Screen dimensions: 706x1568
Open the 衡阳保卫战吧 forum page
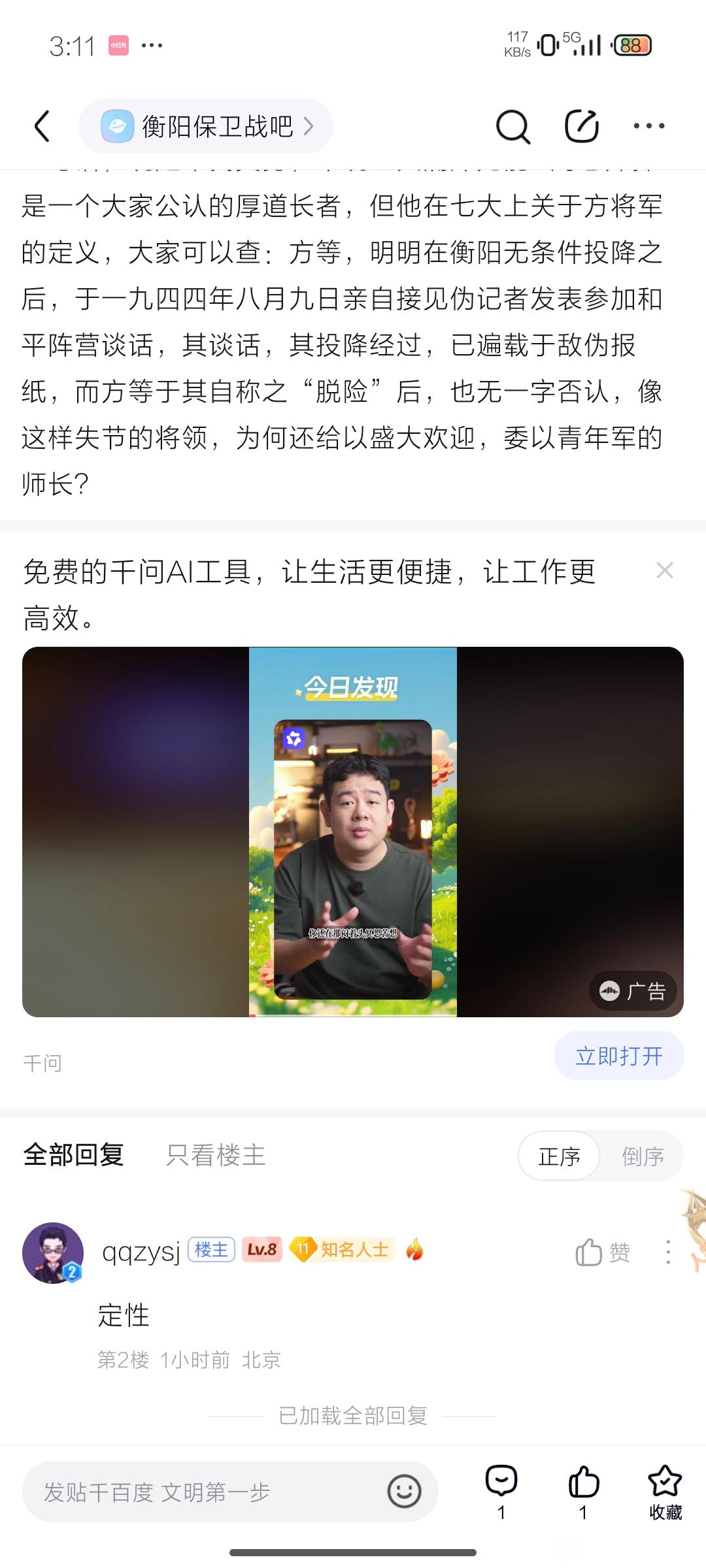[206, 126]
